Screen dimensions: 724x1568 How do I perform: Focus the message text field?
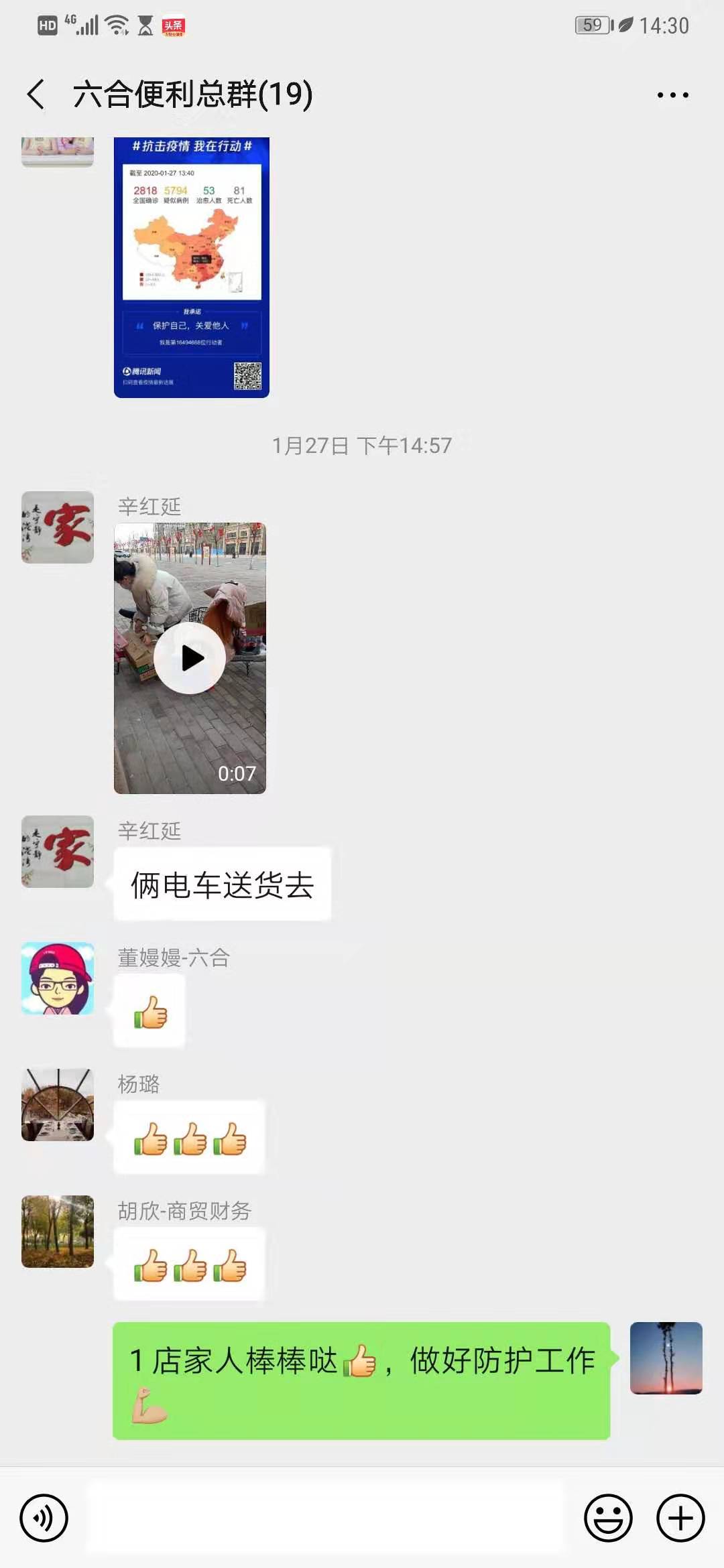[325, 1518]
